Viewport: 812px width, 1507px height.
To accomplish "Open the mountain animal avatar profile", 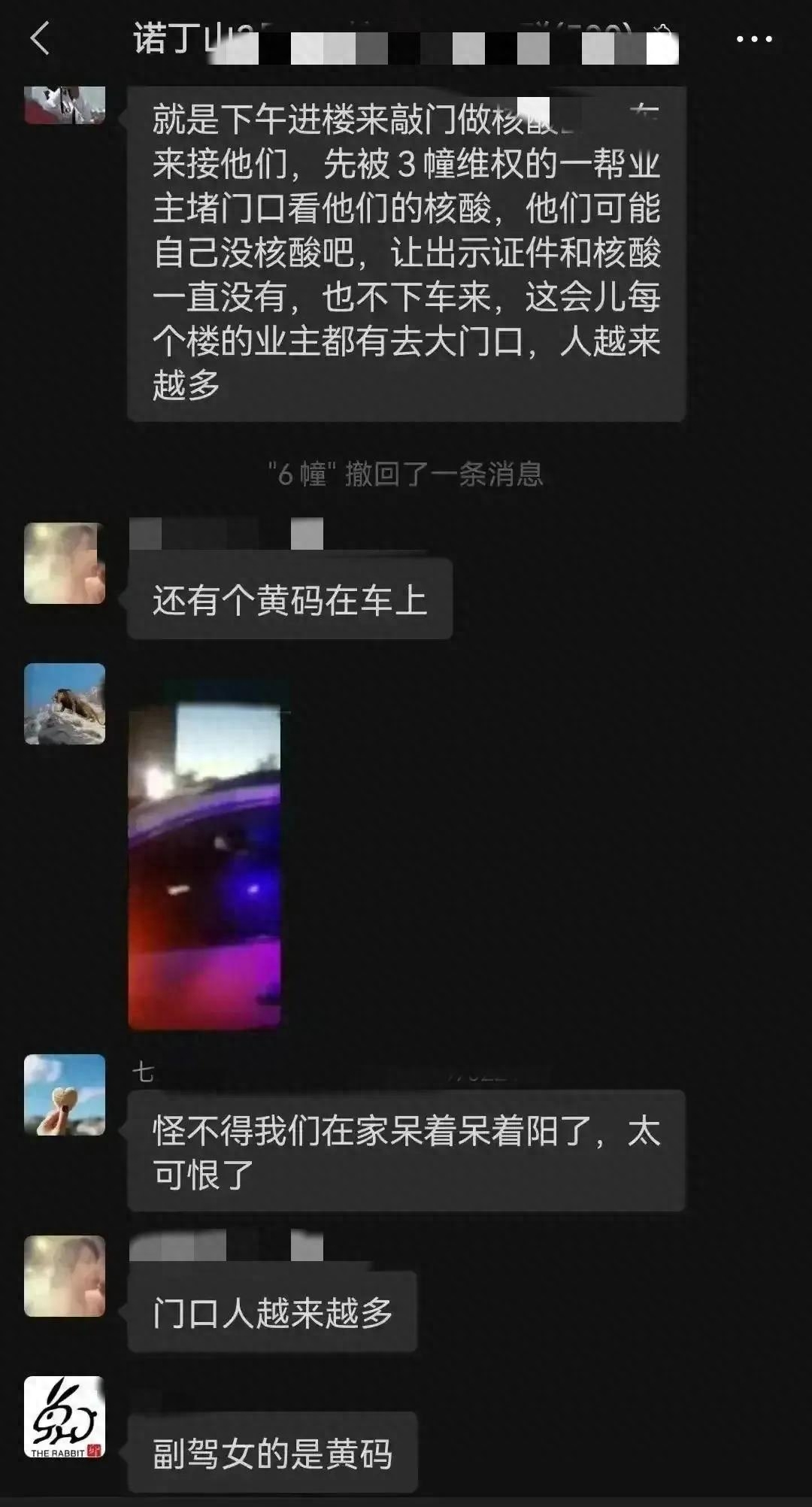I will (x=65, y=704).
